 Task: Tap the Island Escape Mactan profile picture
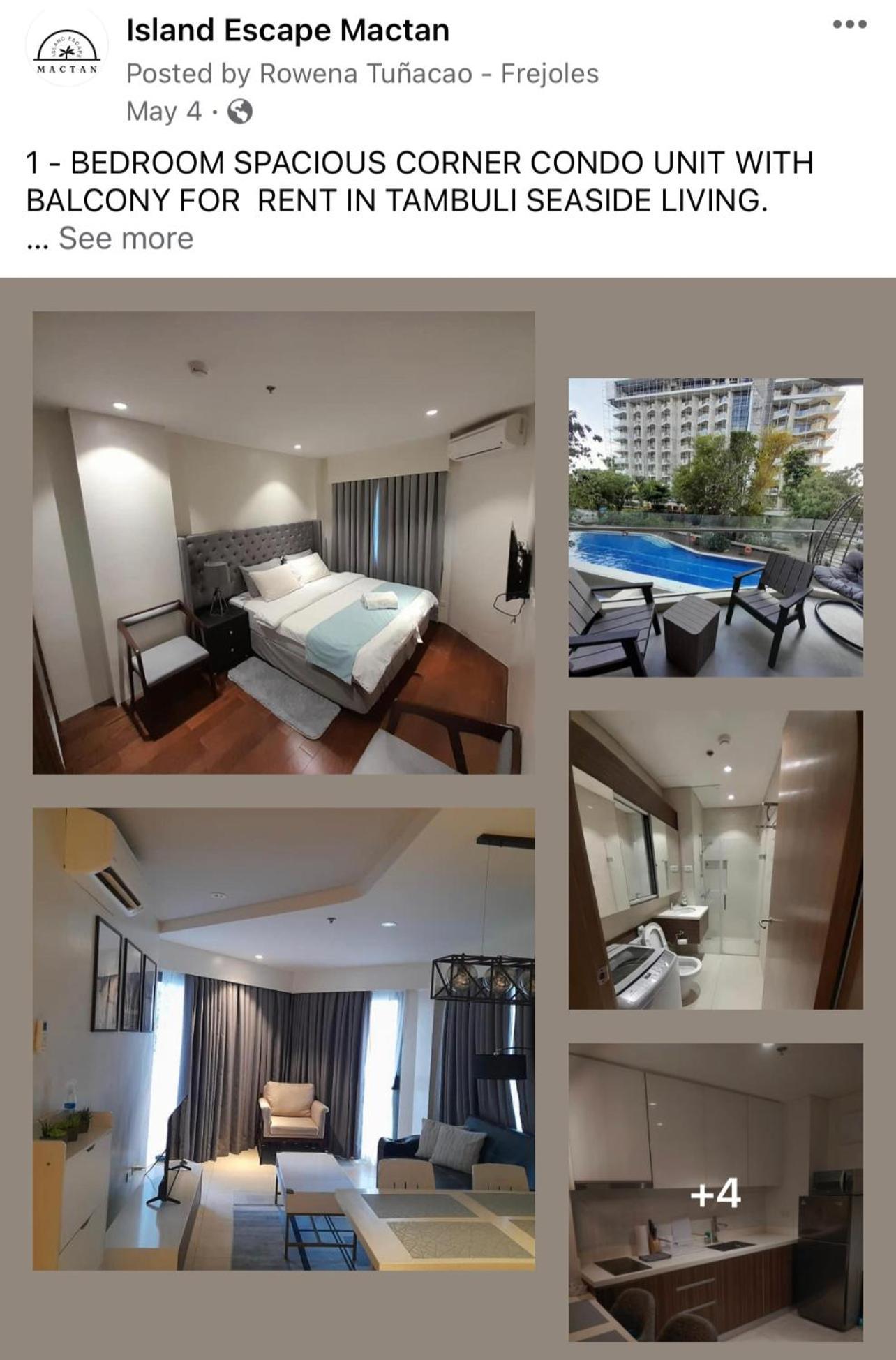[67, 47]
